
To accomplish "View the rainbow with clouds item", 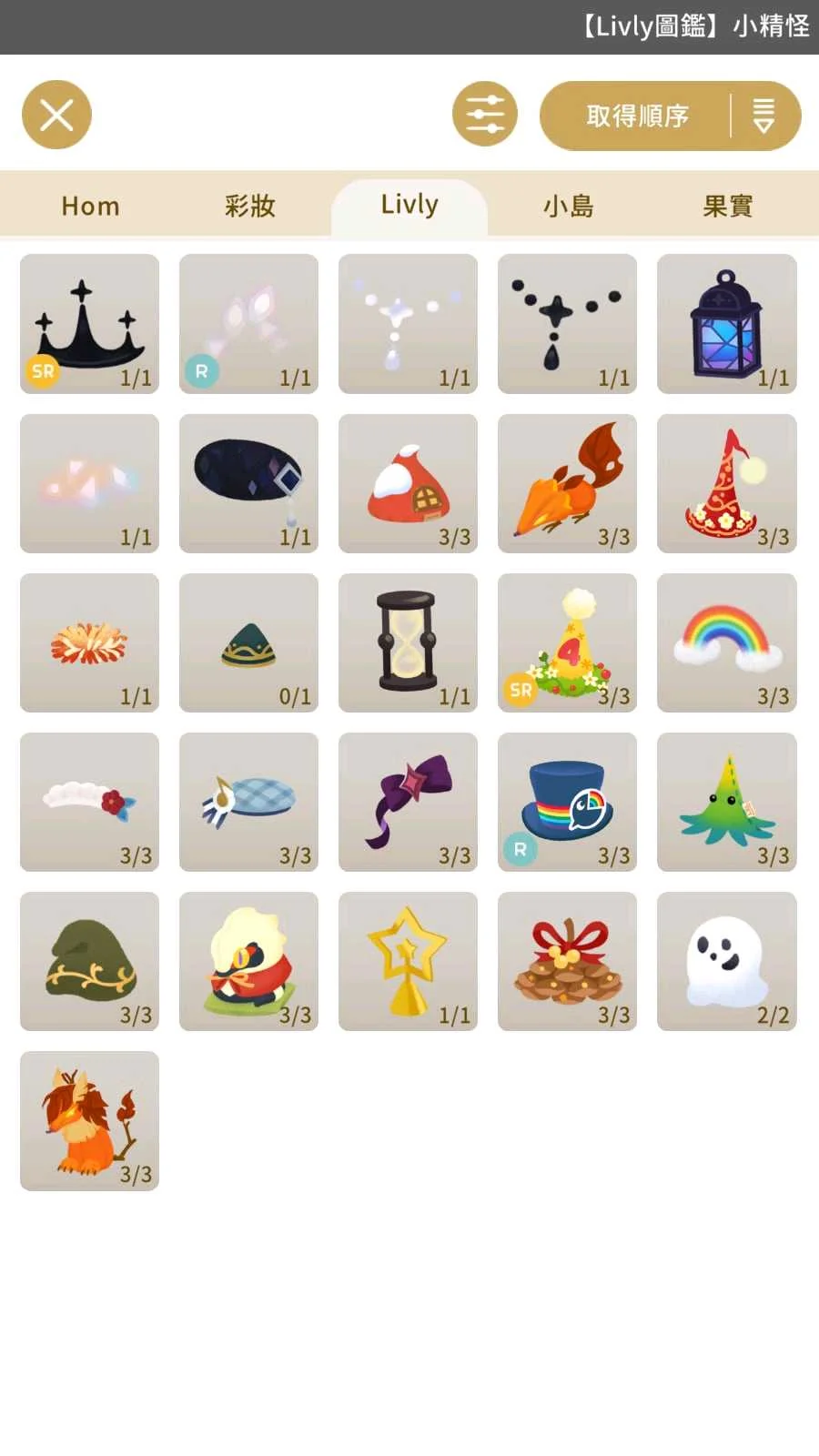I will coord(726,642).
